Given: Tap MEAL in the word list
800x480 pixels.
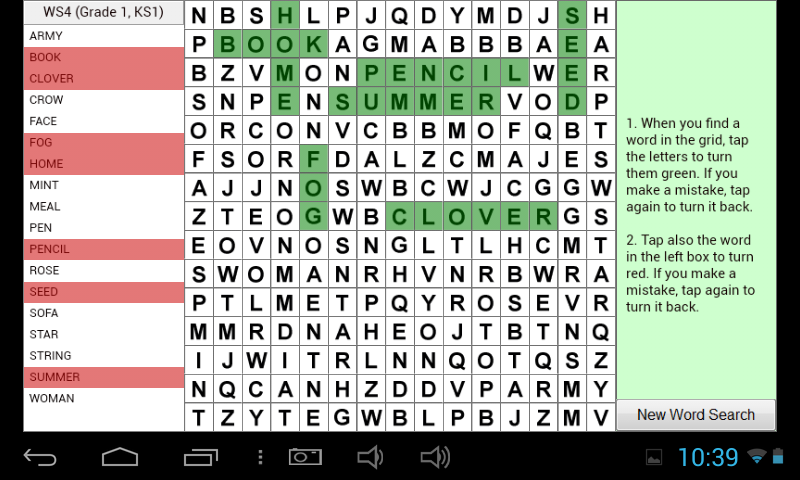Looking at the screenshot, I should [x=104, y=206].
